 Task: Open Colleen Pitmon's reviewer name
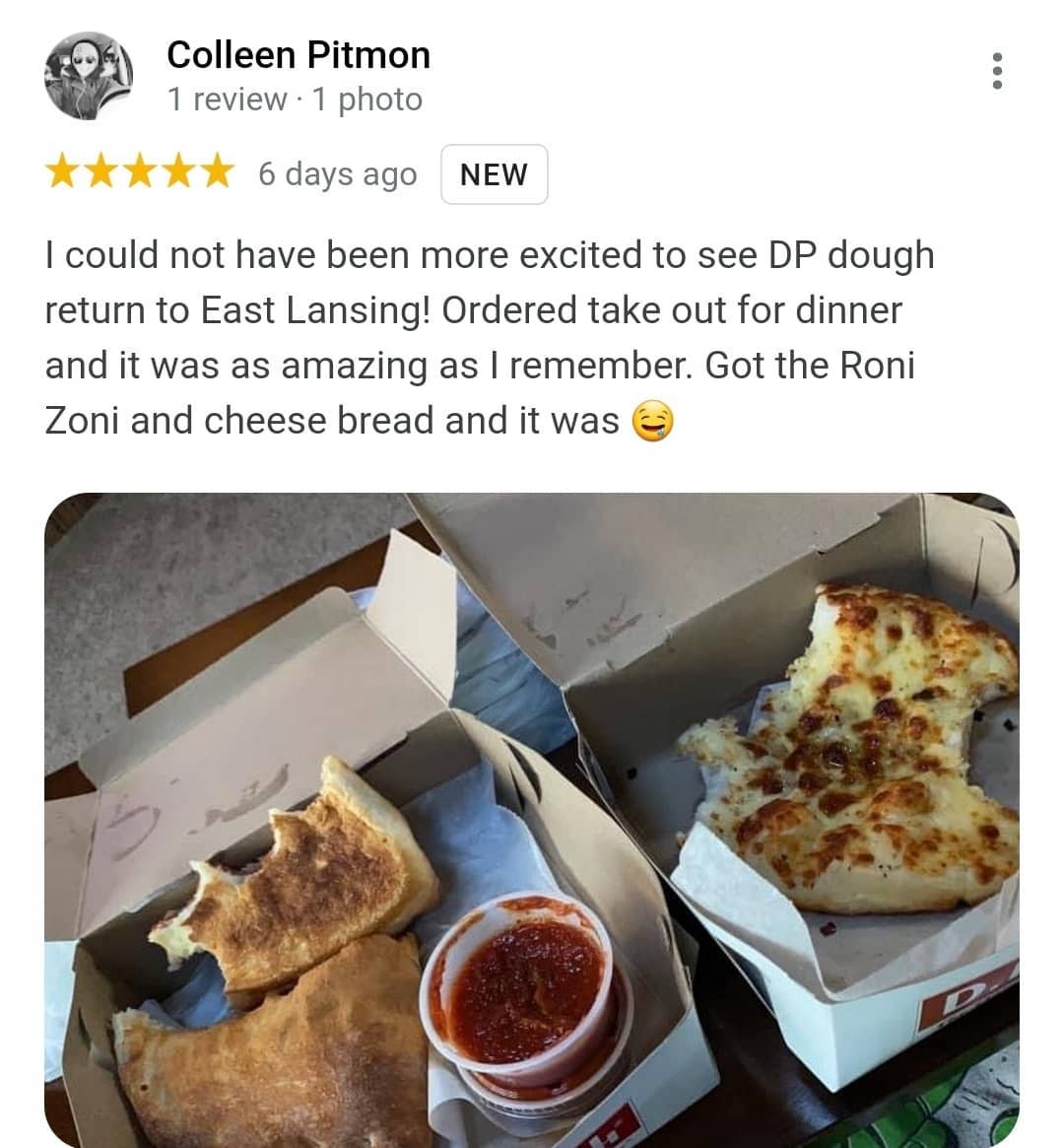tap(299, 55)
